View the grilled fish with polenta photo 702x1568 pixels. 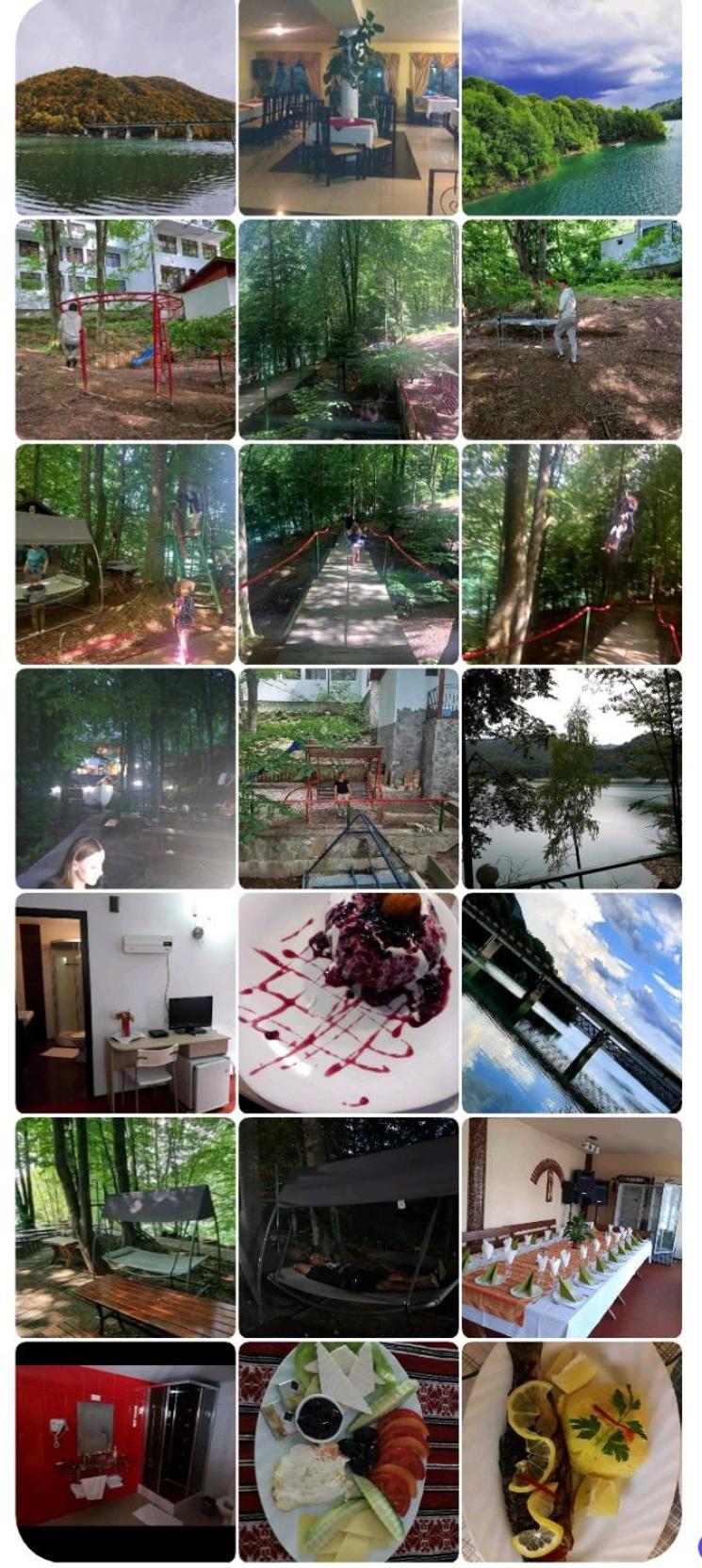click(571, 1452)
